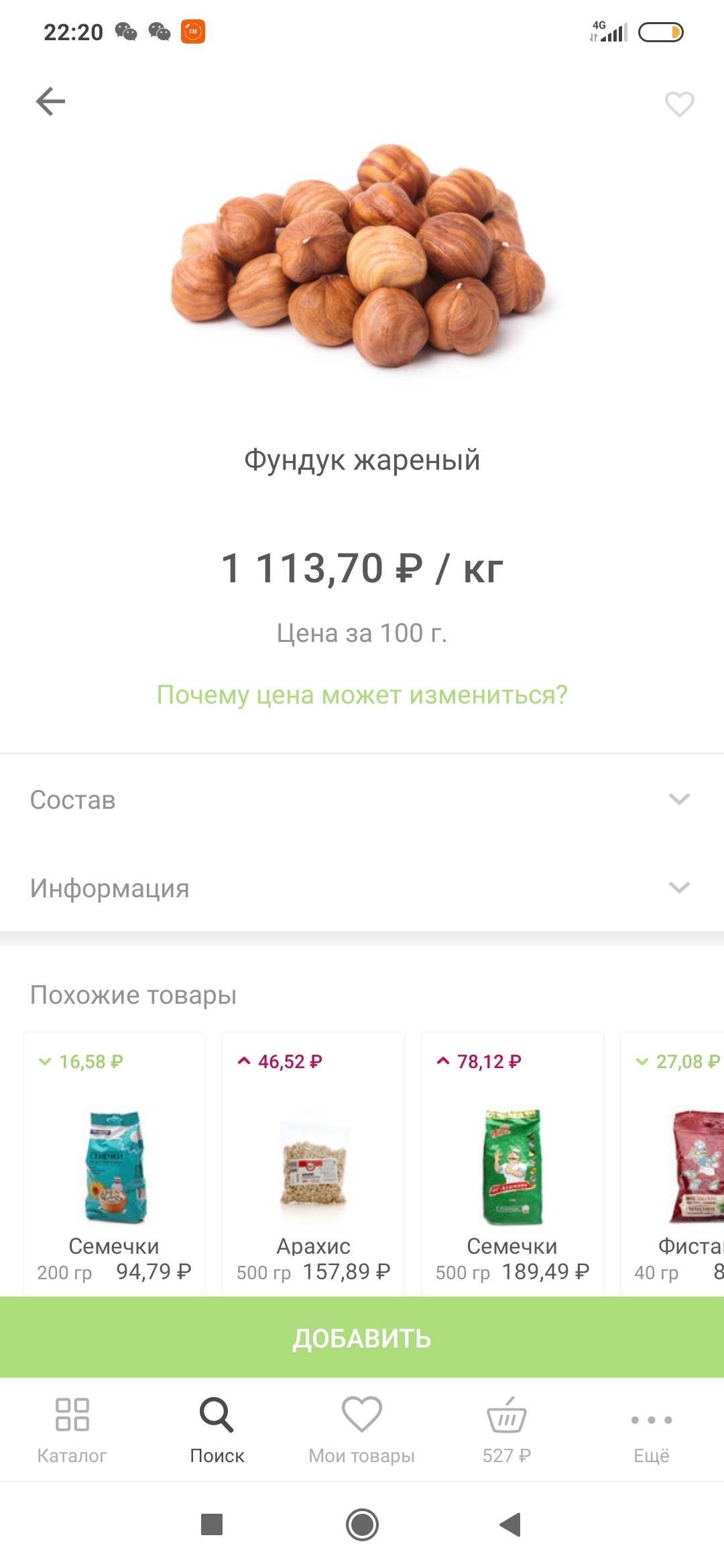Viewport: 724px width, 1568px height.
Task: Go back using the top arrow
Action: click(50, 102)
